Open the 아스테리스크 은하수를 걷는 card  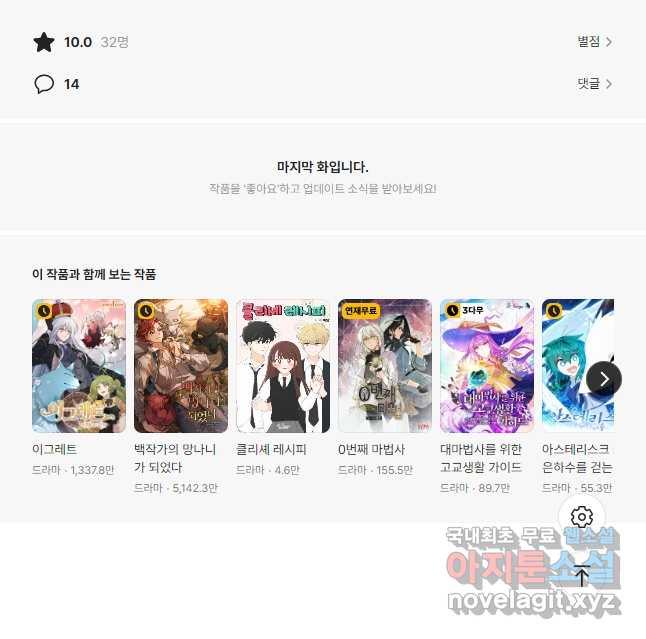pos(577,367)
